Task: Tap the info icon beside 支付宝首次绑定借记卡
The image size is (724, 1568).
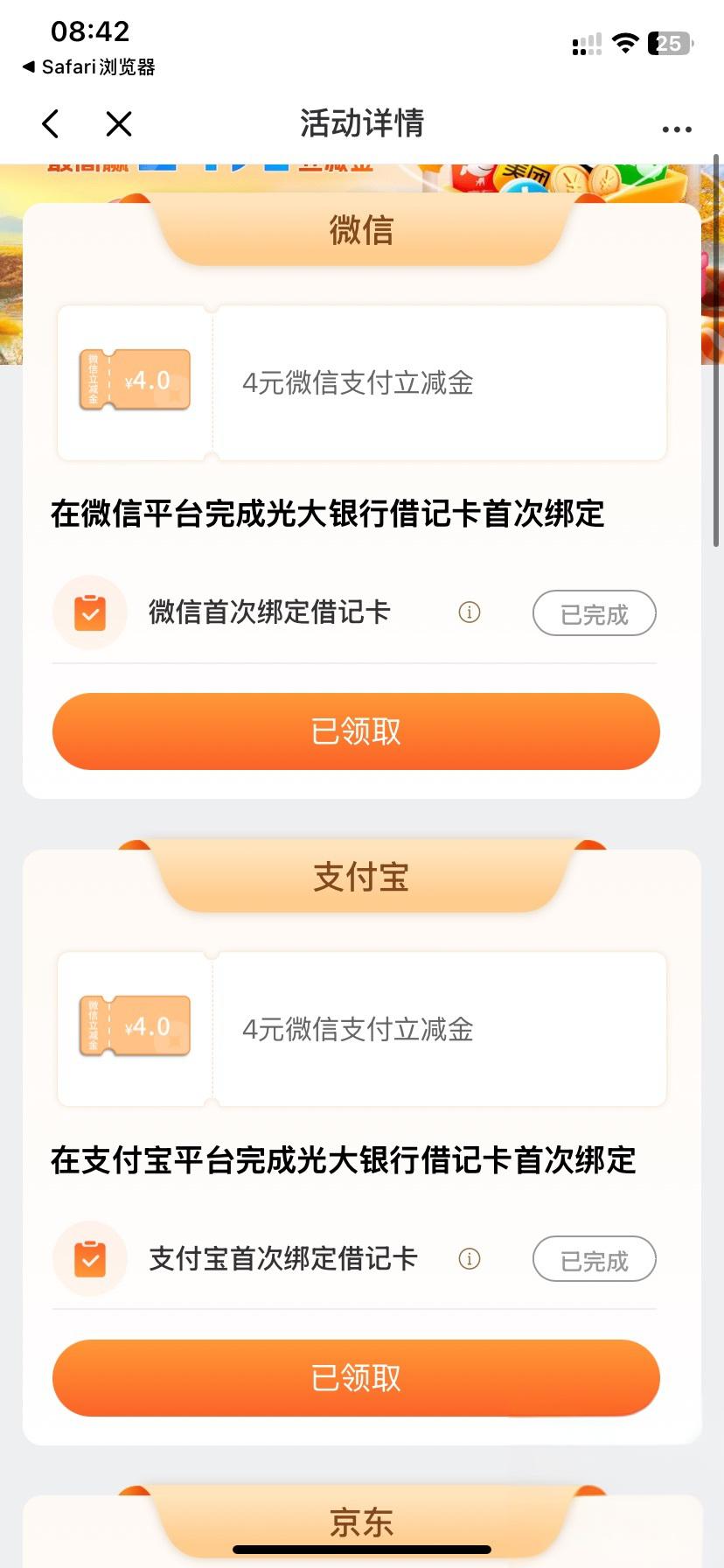Action: pyautogui.click(x=470, y=1259)
